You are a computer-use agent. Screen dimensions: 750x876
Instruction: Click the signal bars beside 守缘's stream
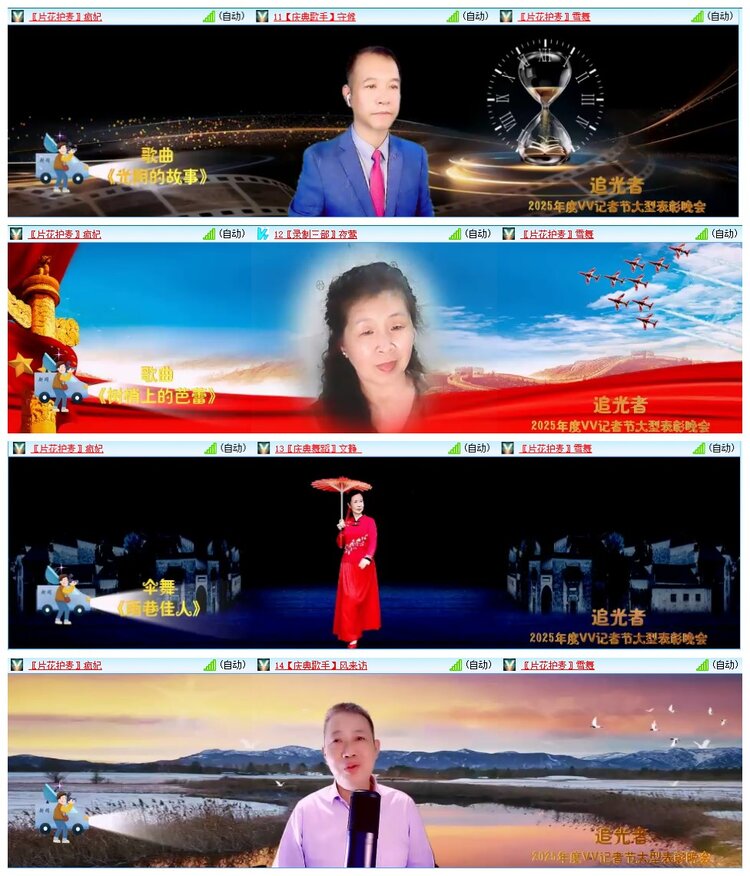coord(452,15)
